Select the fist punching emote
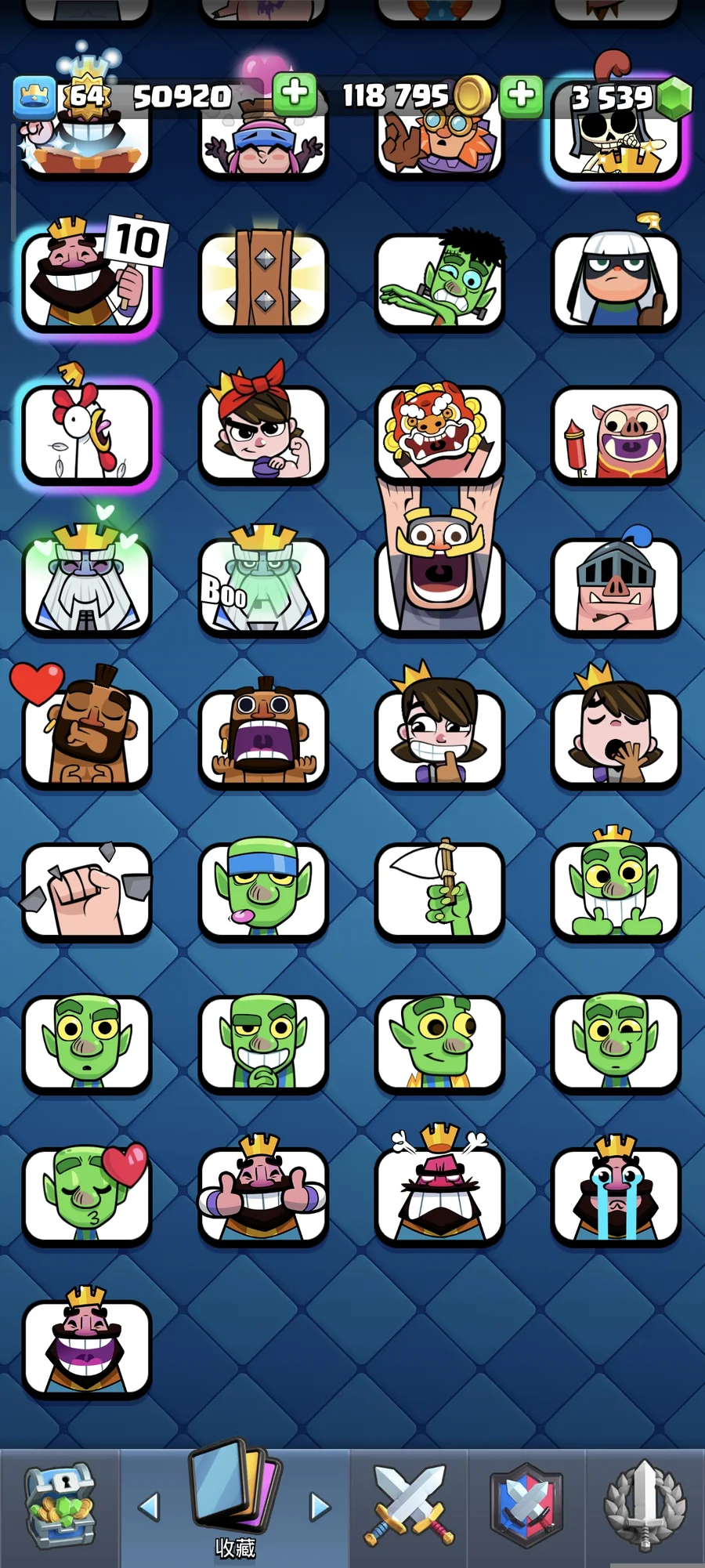This screenshot has height=1568, width=705. [x=87, y=891]
